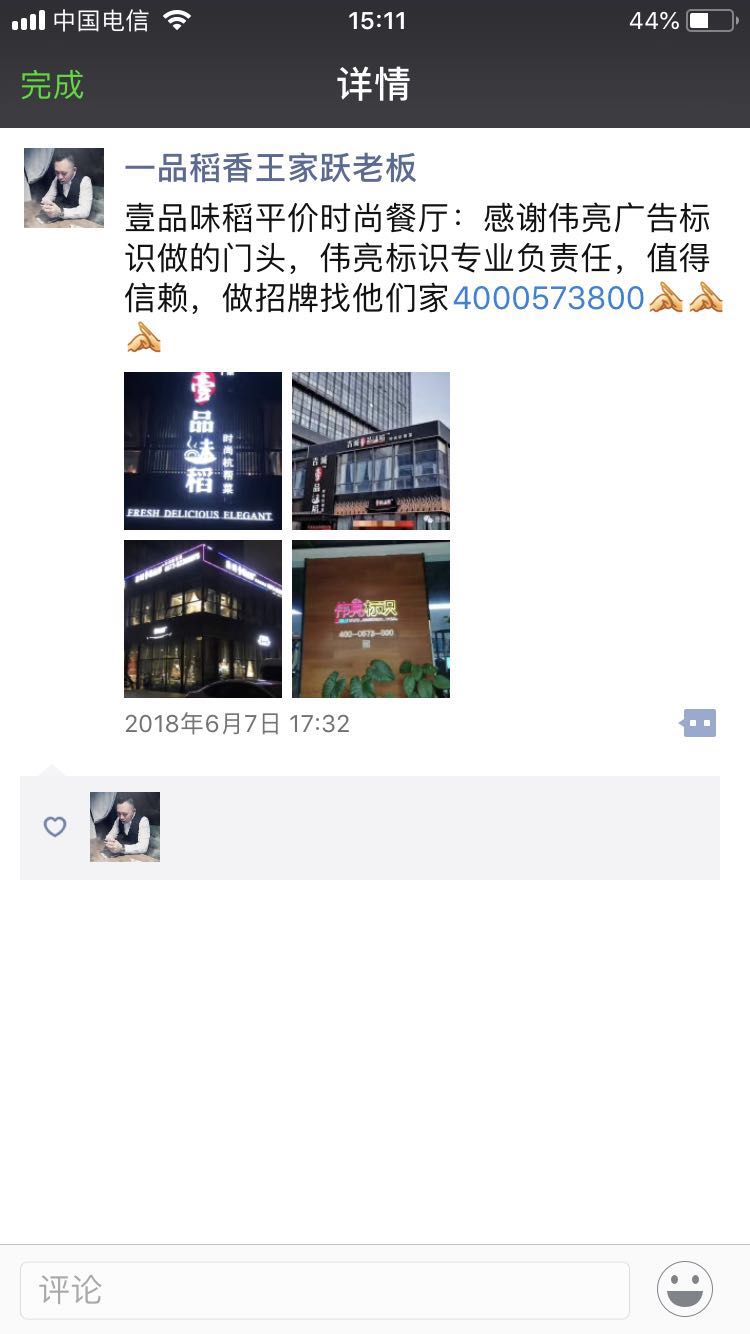750x1334 pixels.
Task: Open the emoji picker smiley icon
Action: point(685,1289)
